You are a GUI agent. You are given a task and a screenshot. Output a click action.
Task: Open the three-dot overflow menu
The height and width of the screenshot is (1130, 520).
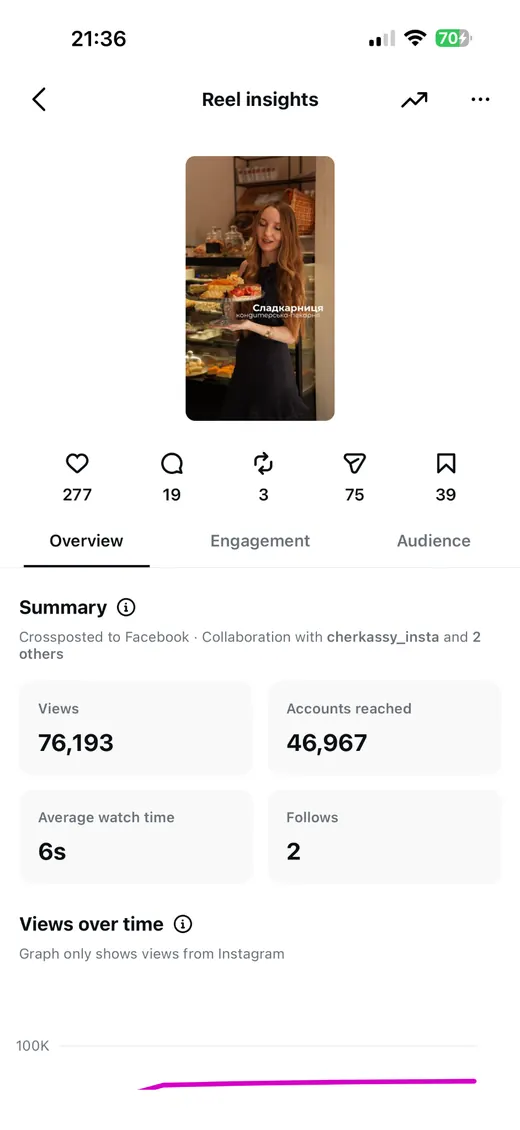click(480, 99)
